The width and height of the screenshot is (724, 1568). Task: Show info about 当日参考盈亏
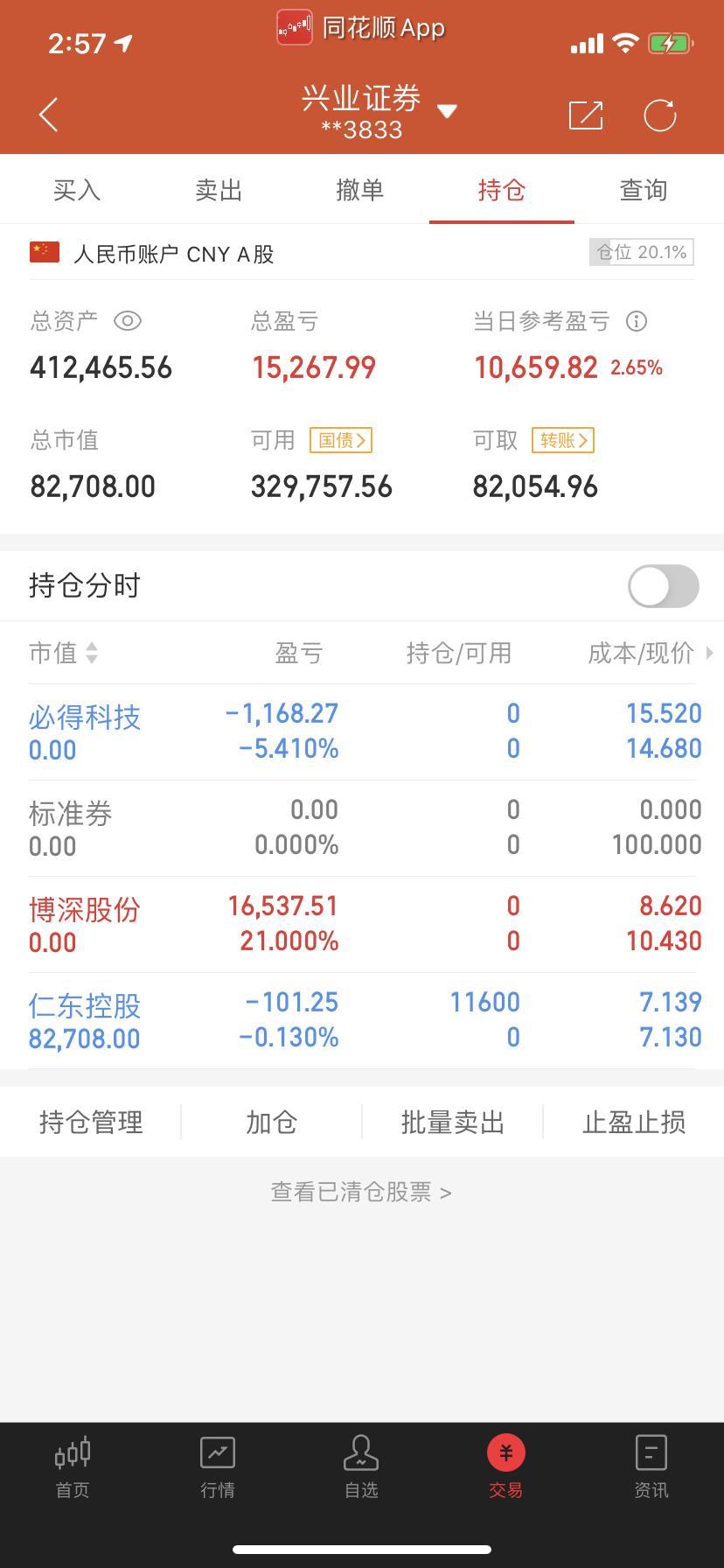point(637,321)
